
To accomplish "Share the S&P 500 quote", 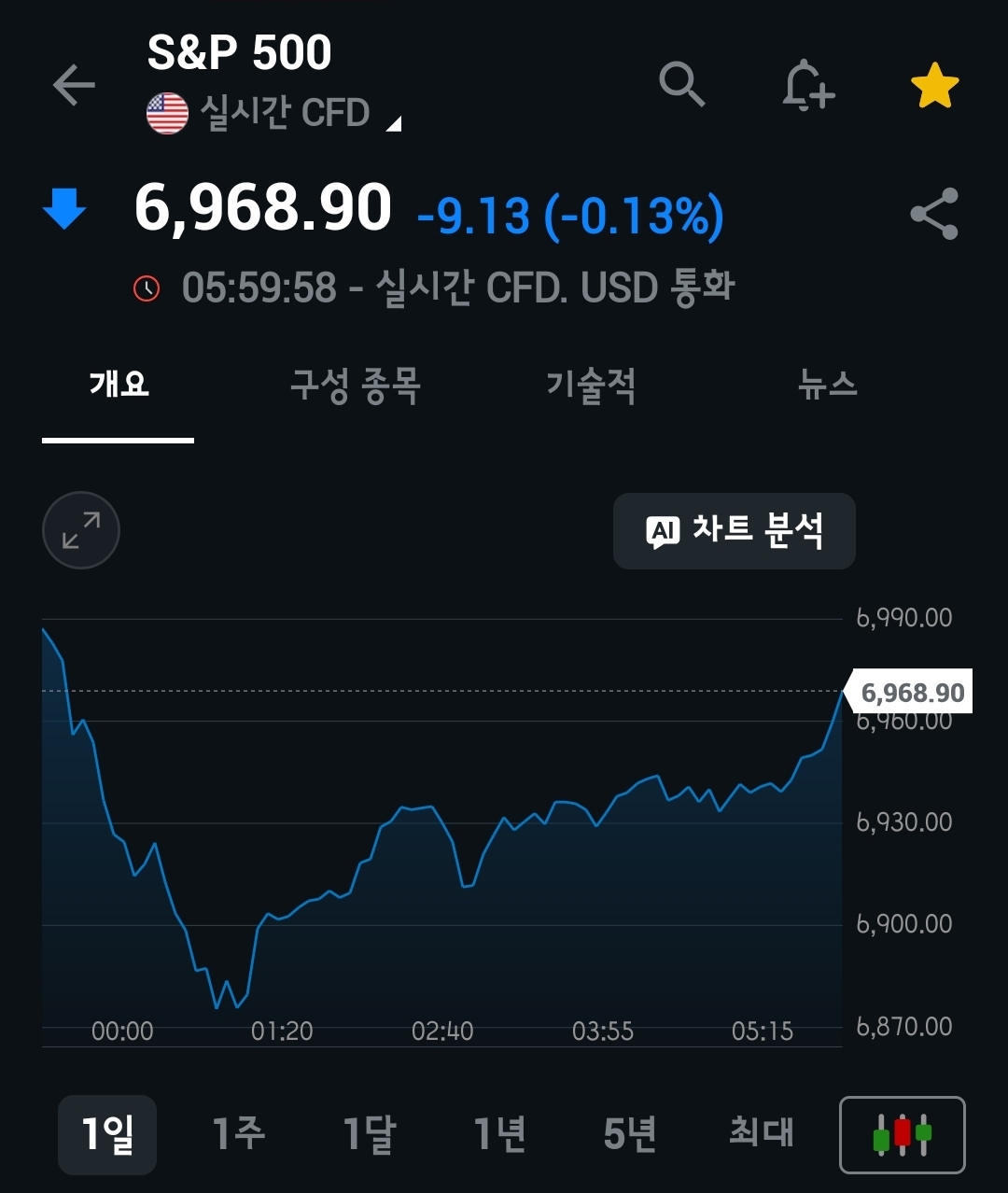I will 934,214.
